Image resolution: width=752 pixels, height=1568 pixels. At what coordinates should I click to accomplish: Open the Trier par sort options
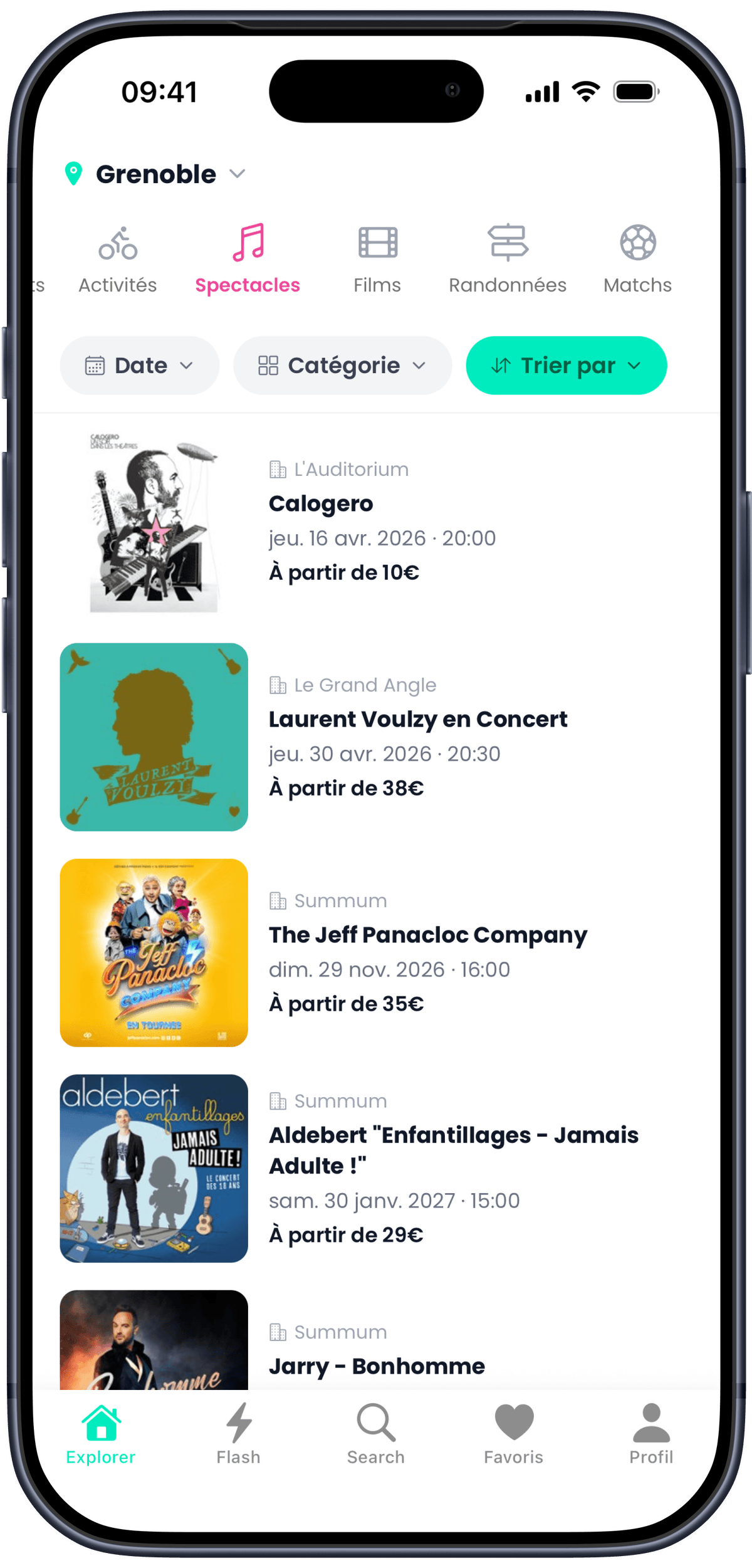coord(566,366)
